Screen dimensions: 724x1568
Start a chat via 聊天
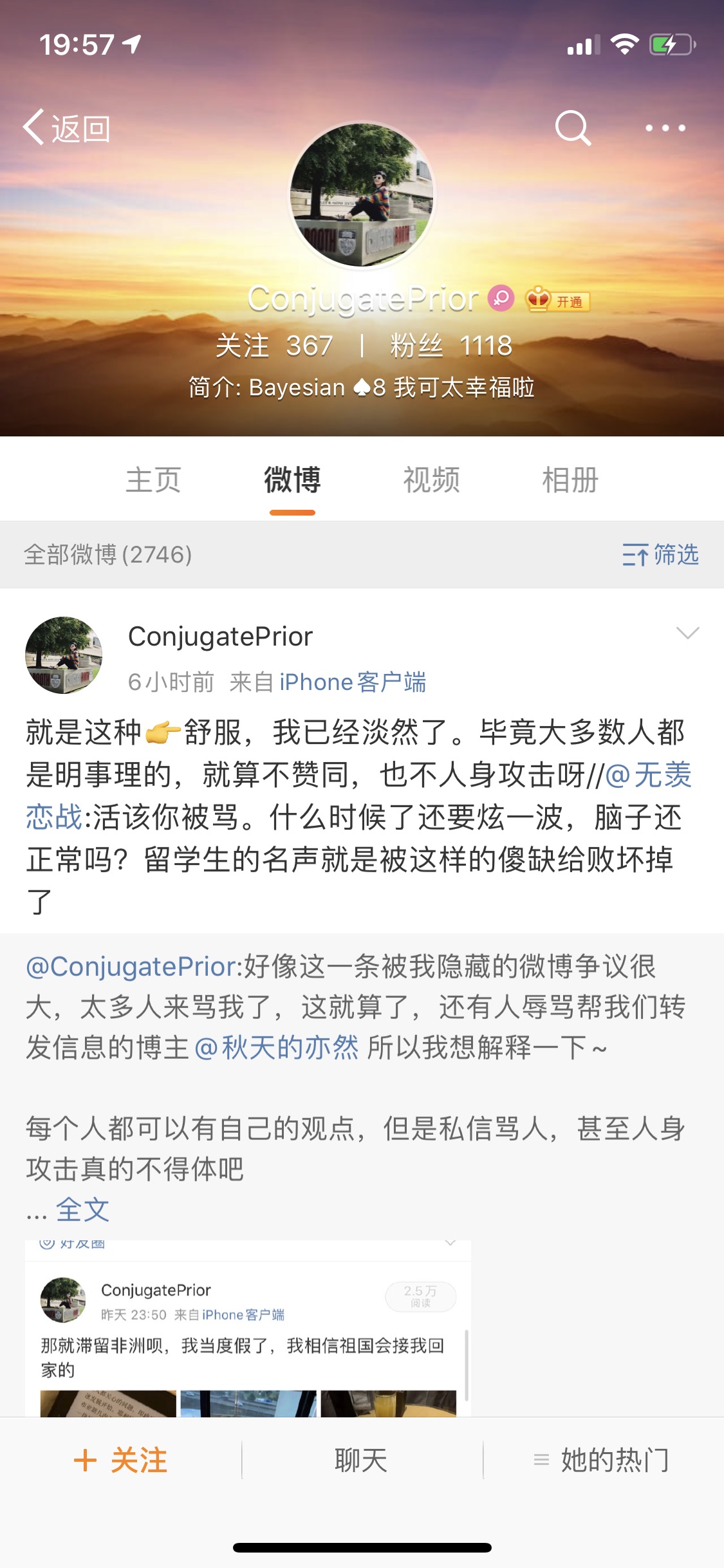(x=361, y=1460)
